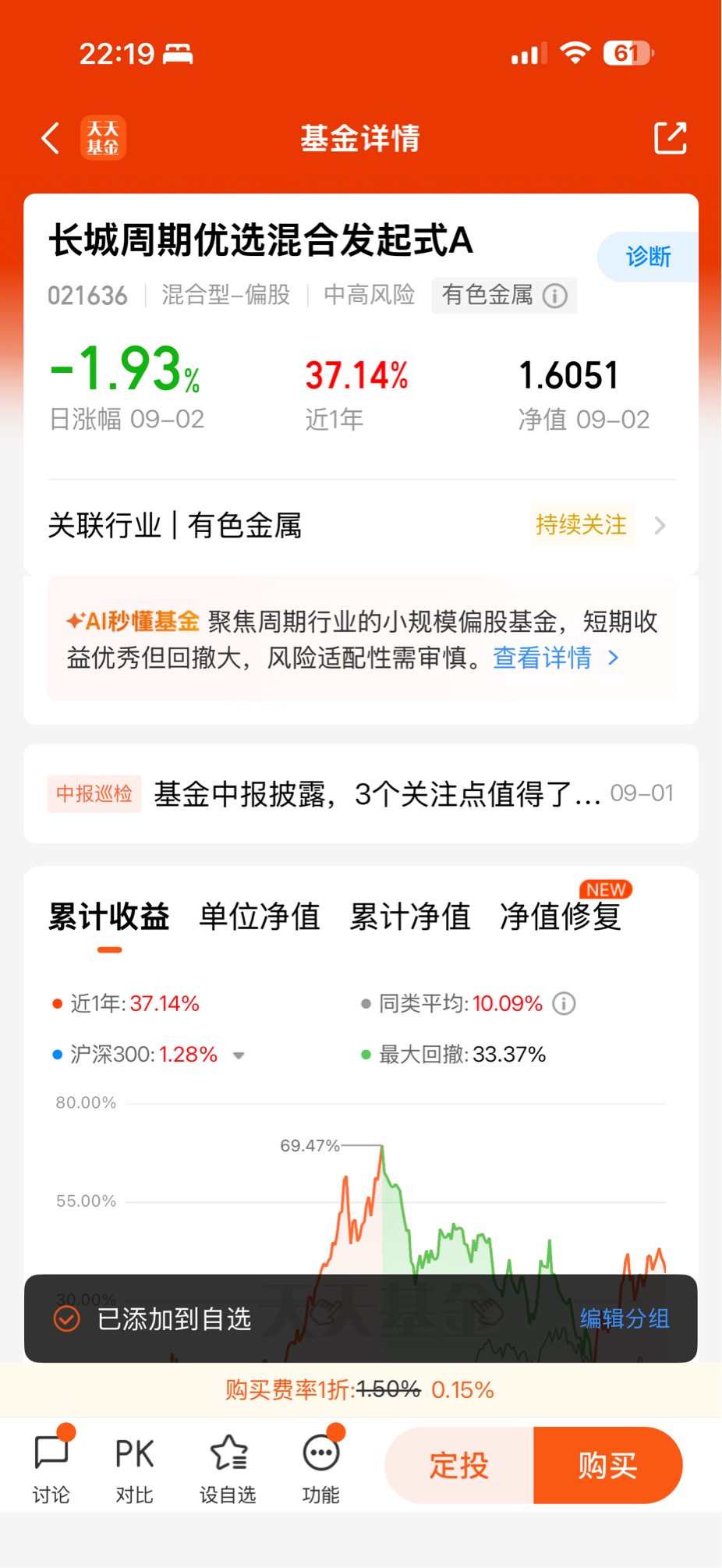Share this fund detail page
The height and width of the screenshot is (1568, 722).
[670, 138]
